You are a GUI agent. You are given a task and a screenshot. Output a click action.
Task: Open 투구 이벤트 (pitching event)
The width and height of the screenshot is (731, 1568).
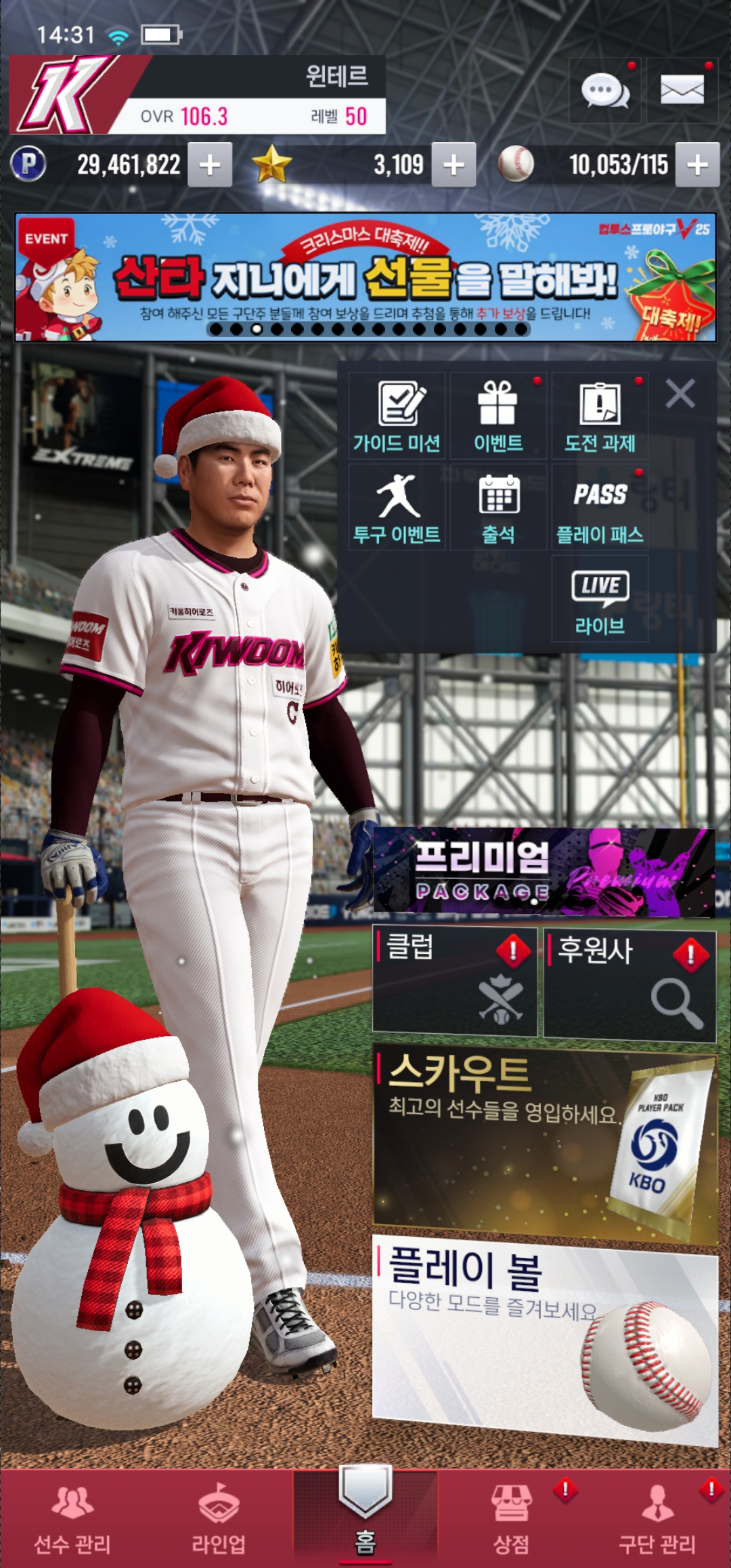tap(397, 508)
